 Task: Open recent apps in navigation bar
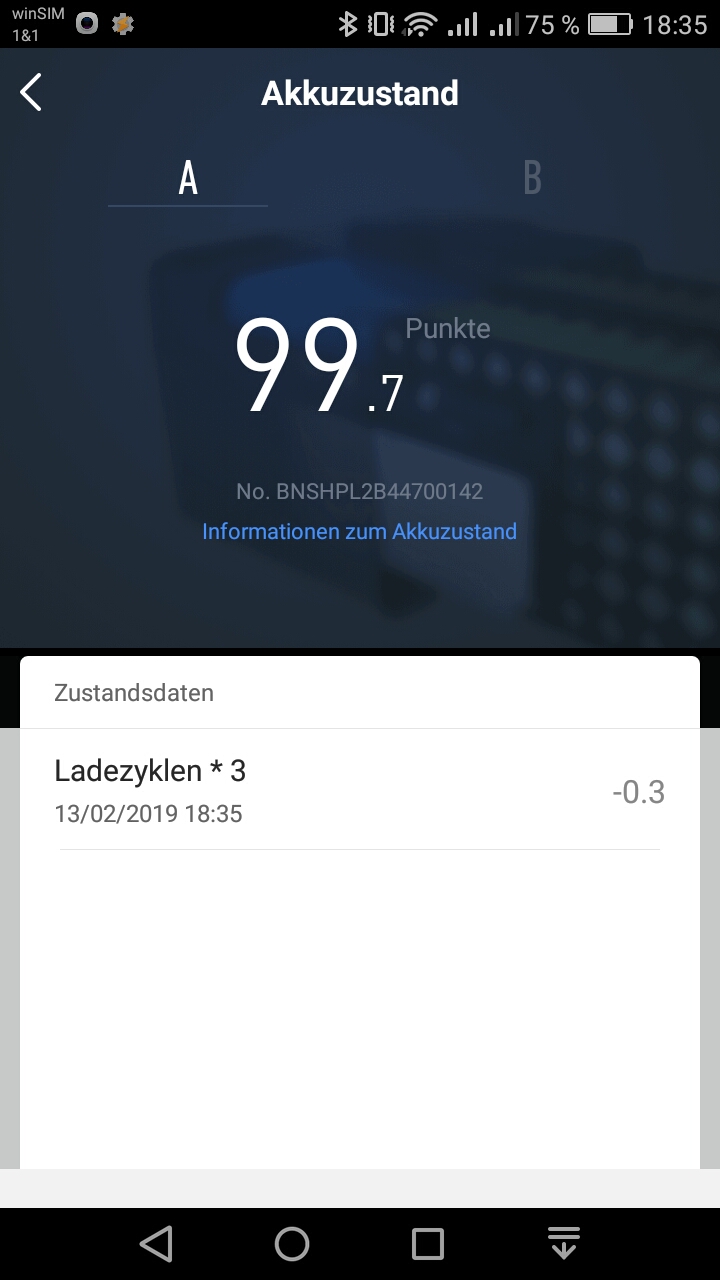tap(428, 1244)
